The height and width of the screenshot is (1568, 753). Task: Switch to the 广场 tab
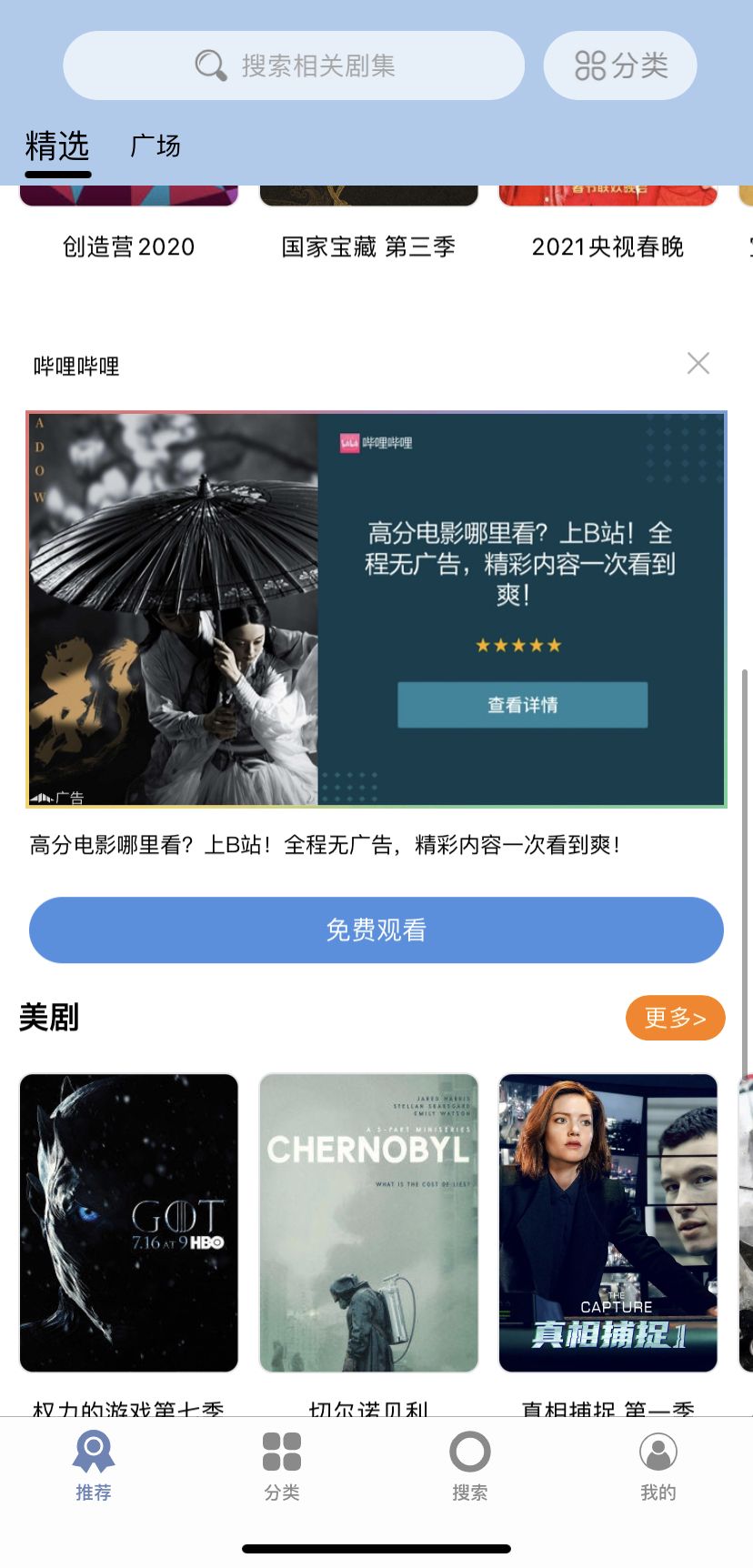(x=156, y=146)
